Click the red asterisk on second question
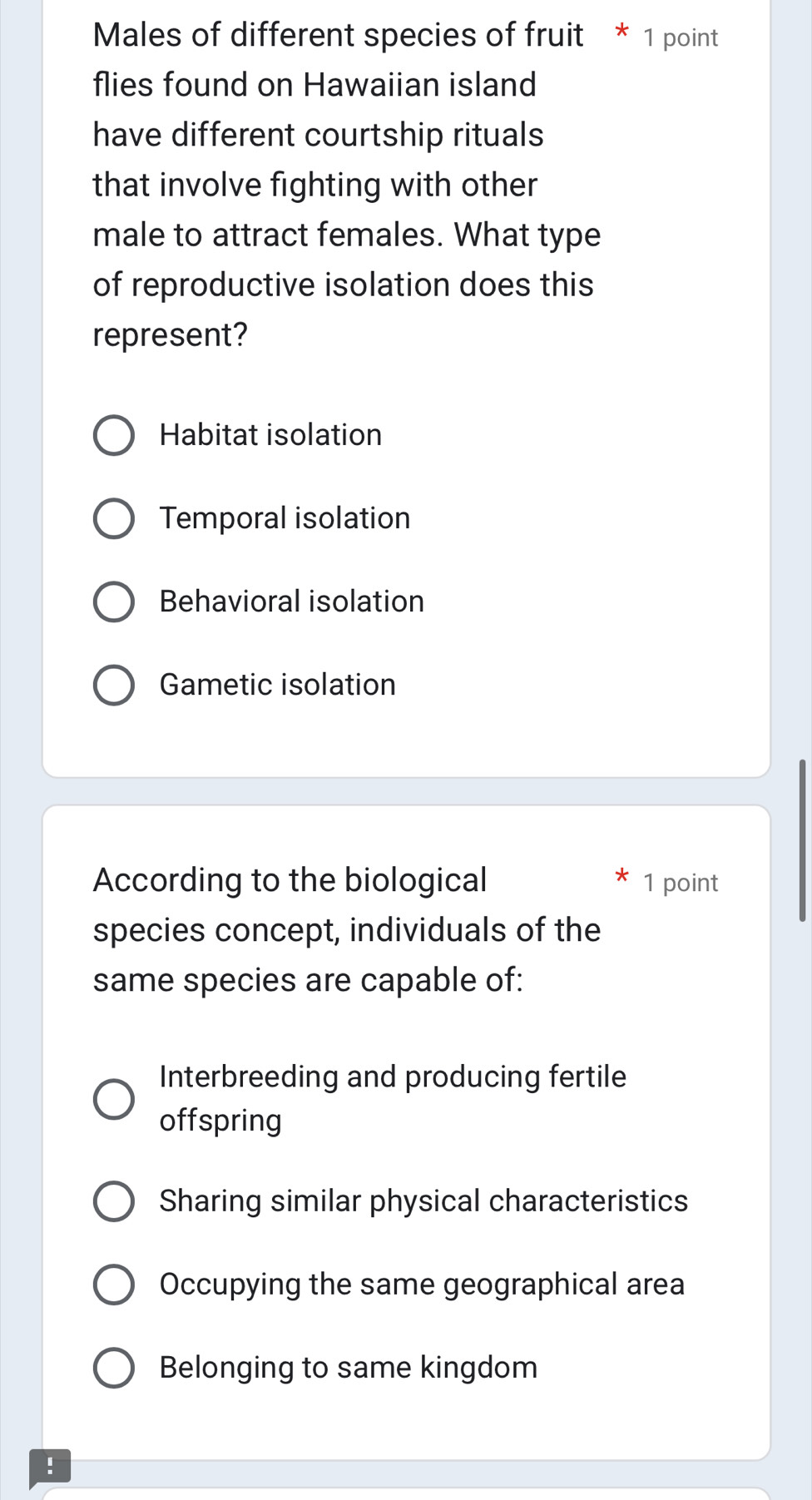The image size is (812, 1500). click(x=622, y=878)
